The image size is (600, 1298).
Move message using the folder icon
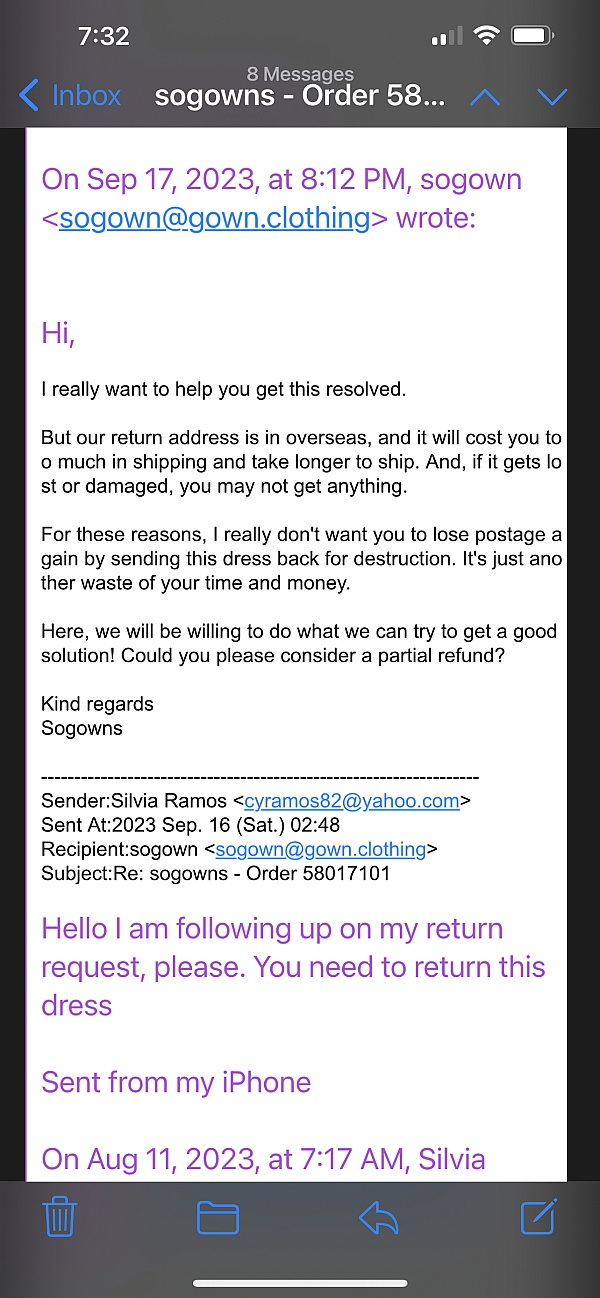point(218,1217)
